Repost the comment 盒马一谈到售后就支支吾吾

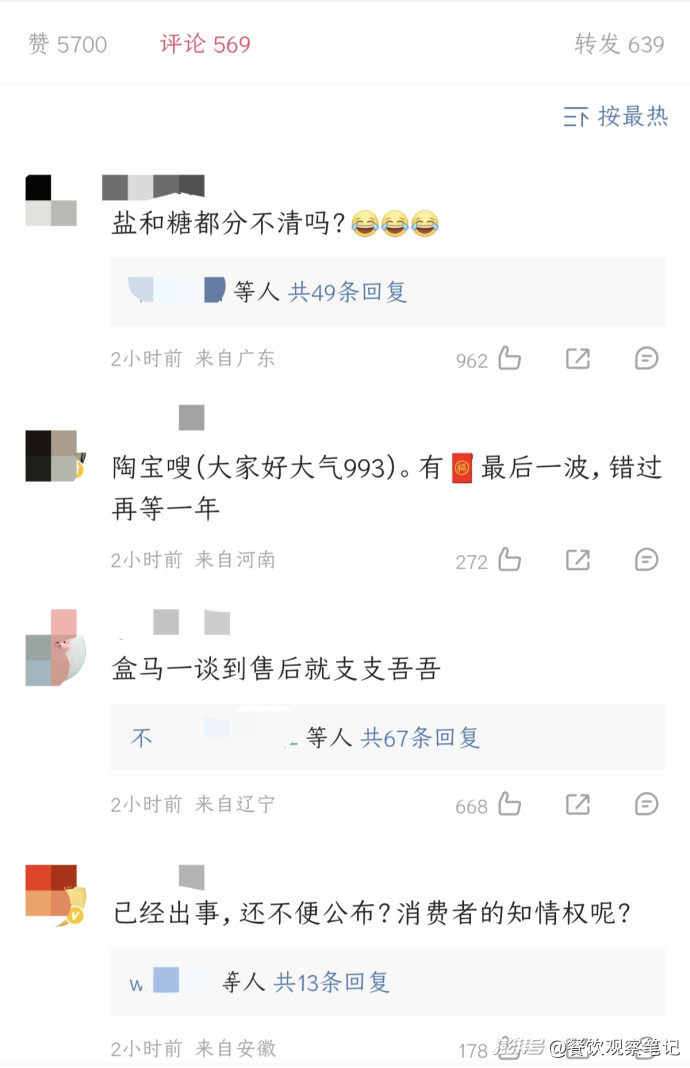[x=578, y=804]
